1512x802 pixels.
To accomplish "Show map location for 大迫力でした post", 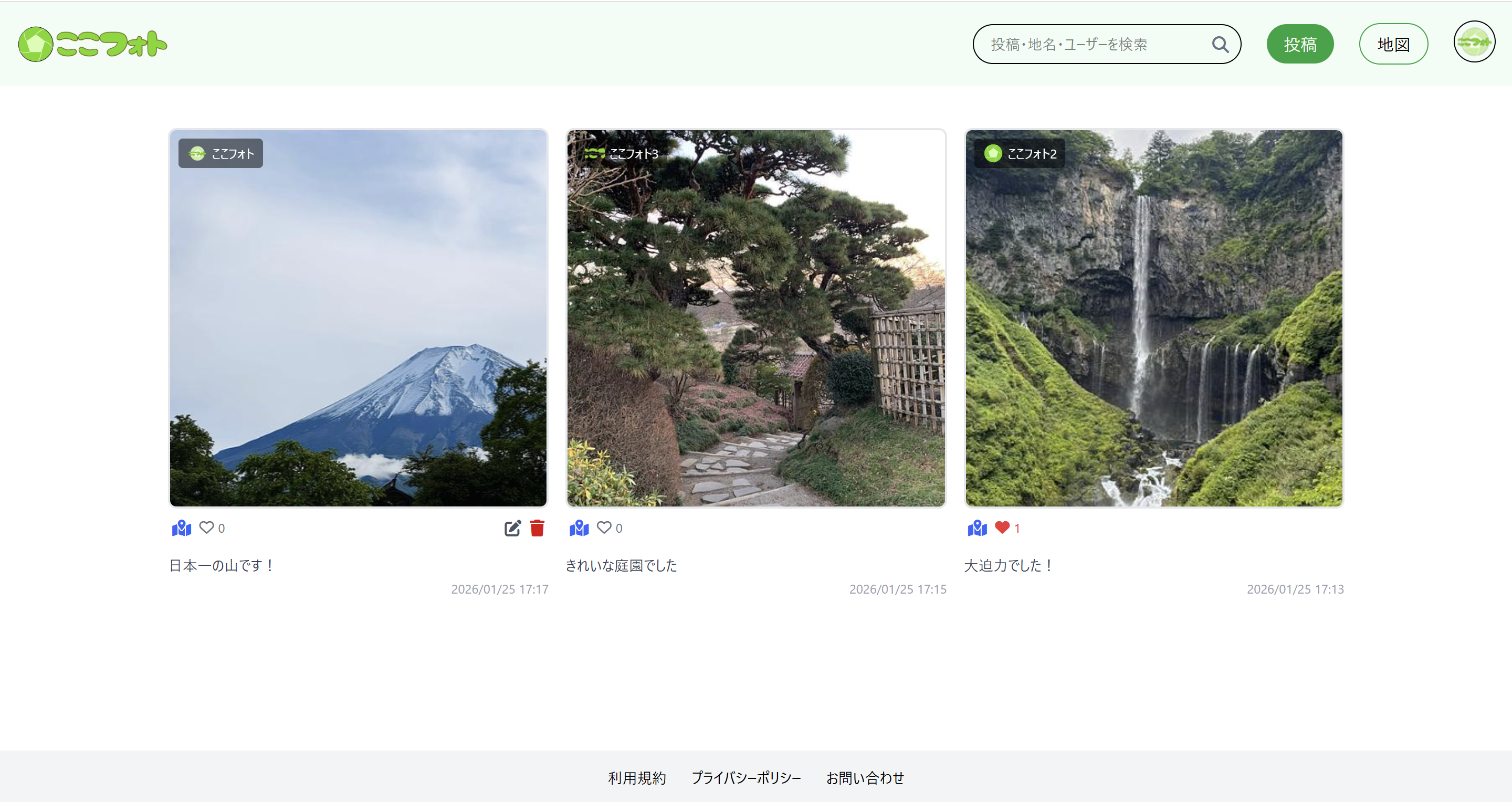I will (977, 528).
